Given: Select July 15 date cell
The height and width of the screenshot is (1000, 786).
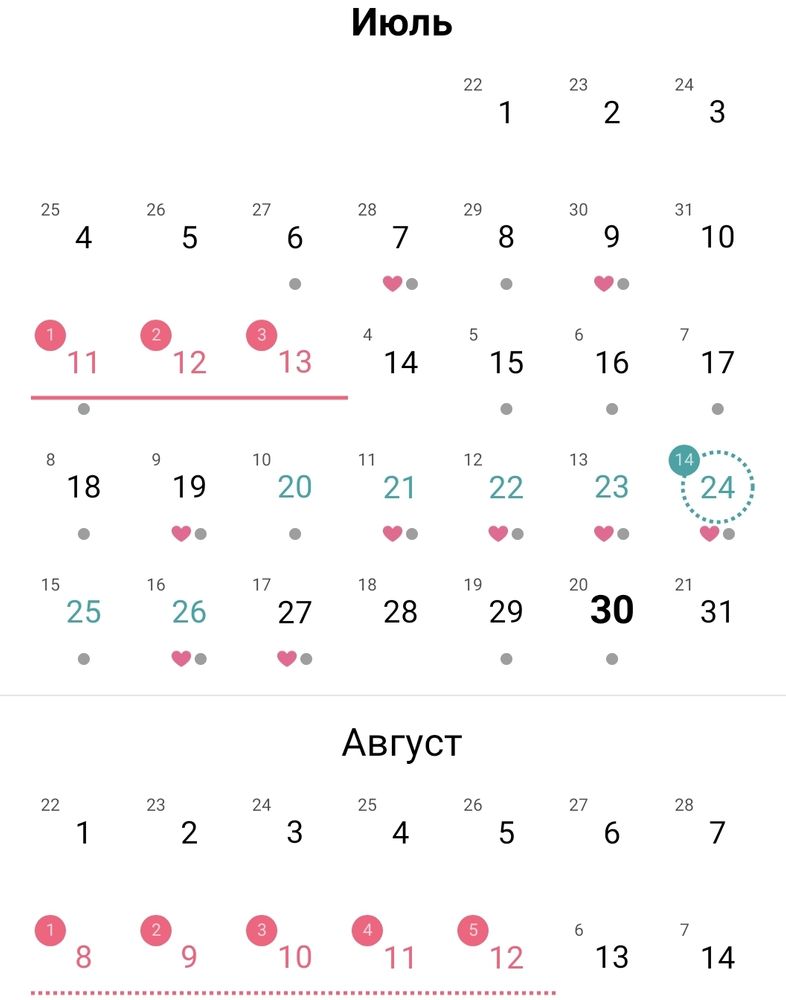Looking at the screenshot, I should pos(506,362).
